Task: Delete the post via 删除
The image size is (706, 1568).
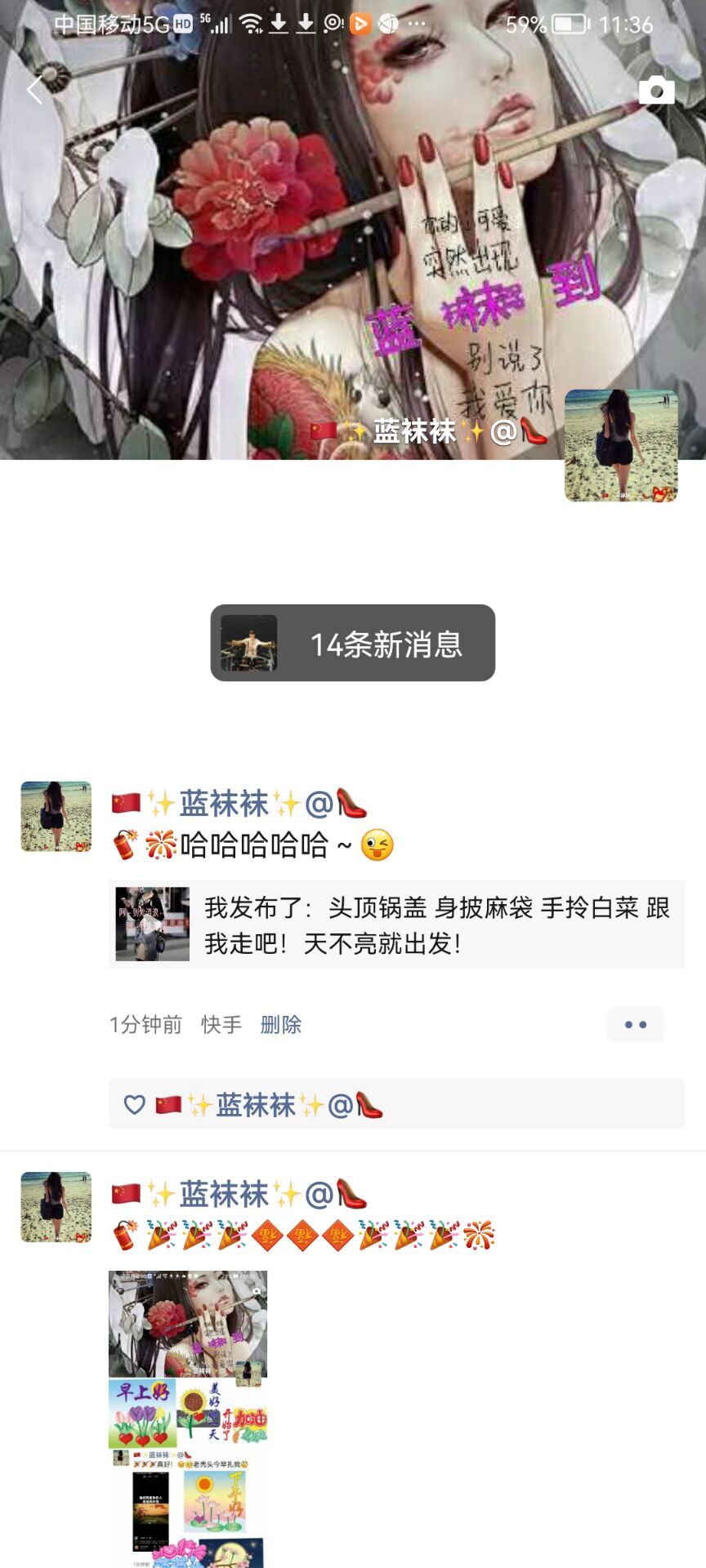Action: pos(280,1024)
